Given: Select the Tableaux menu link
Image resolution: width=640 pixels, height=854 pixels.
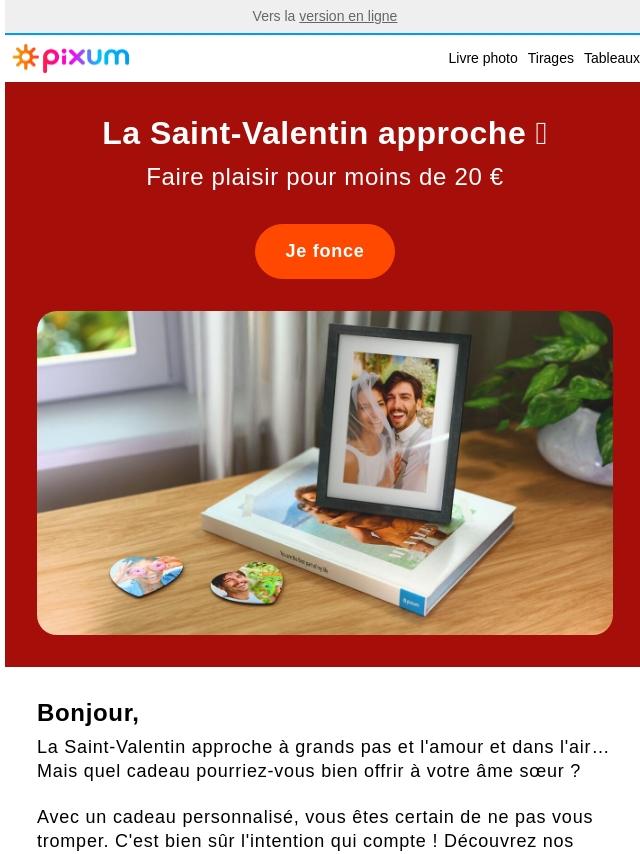Looking at the screenshot, I should (x=611, y=58).
